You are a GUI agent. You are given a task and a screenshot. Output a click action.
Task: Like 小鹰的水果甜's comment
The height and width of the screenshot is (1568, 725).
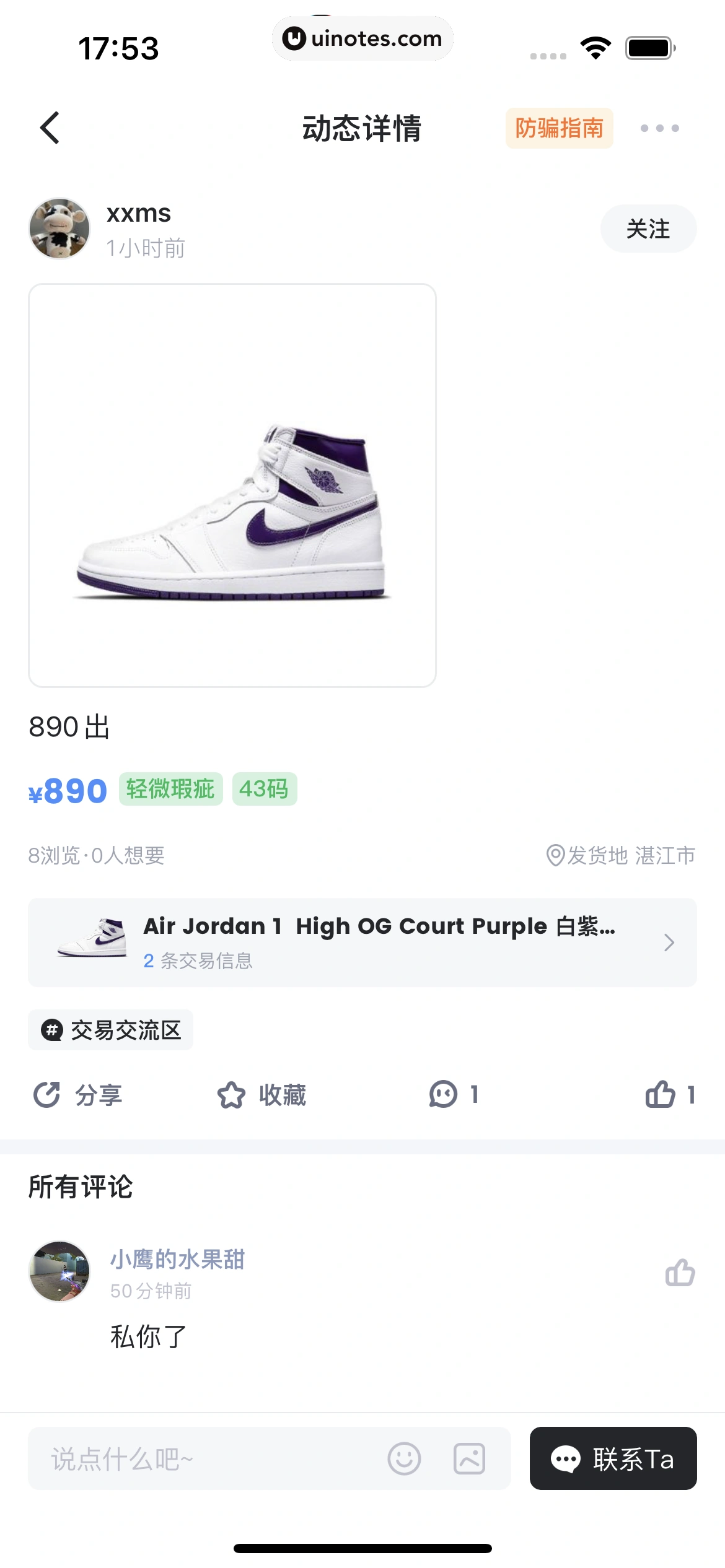[680, 1273]
